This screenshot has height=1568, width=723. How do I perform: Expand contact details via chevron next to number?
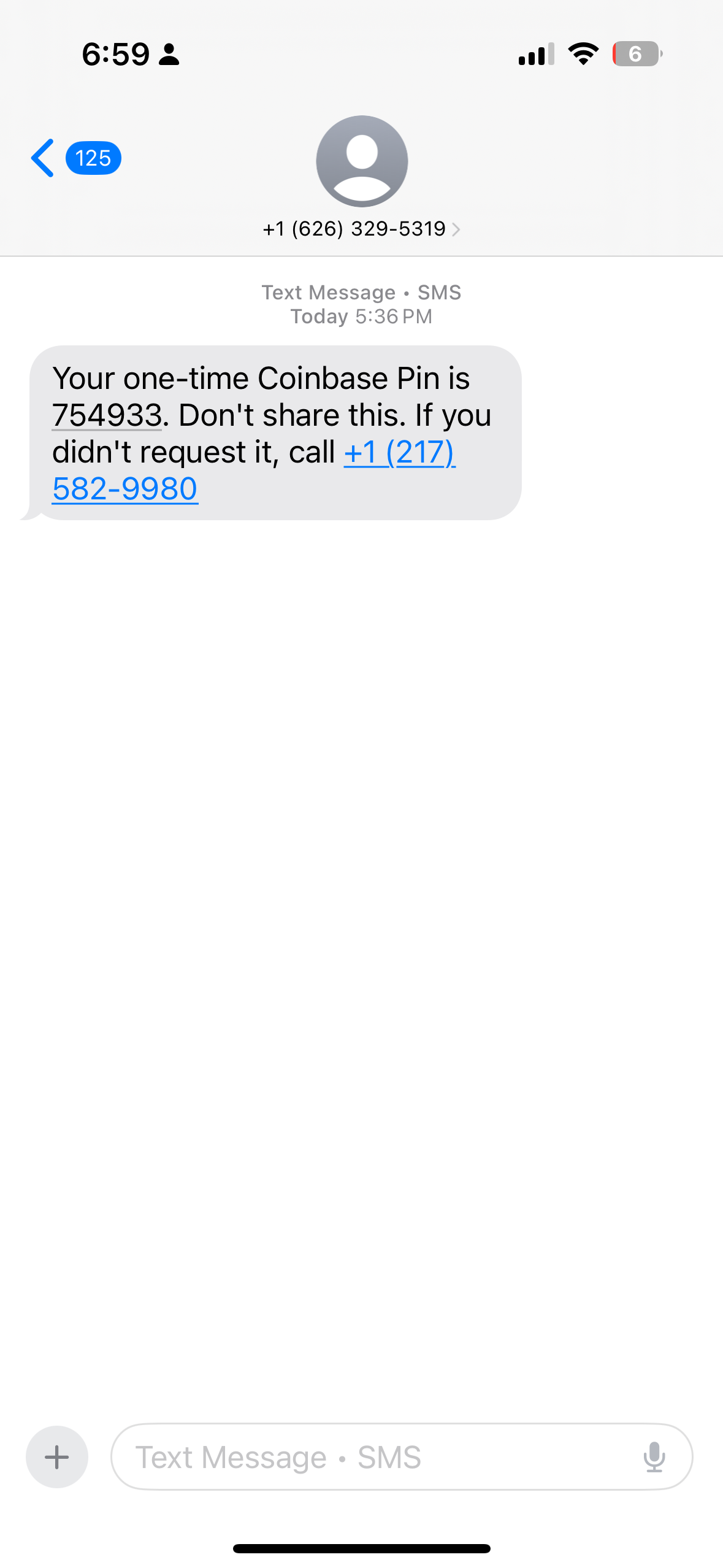pyautogui.click(x=456, y=229)
